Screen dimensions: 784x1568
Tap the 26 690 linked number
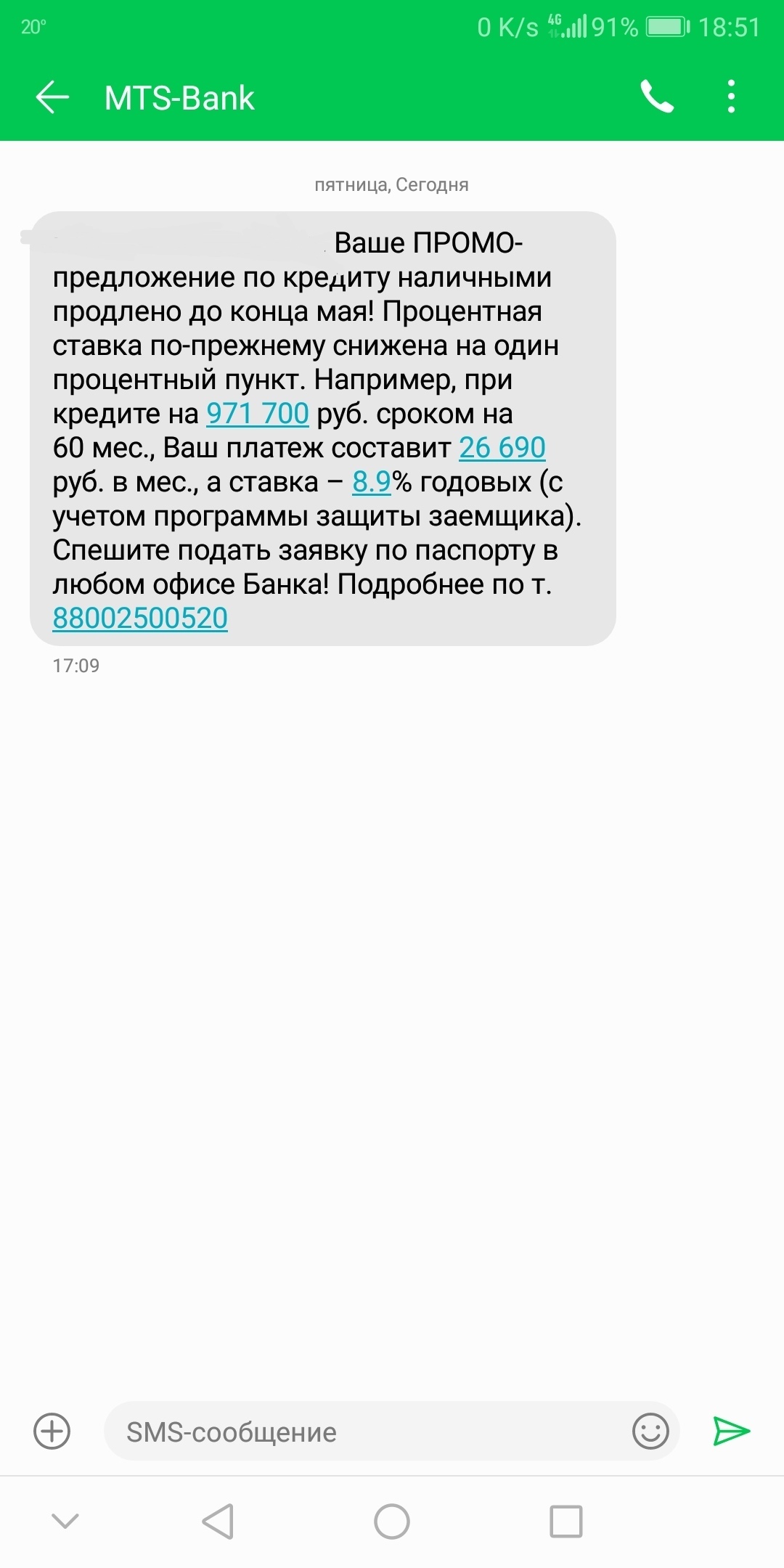[x=502, y=448]
